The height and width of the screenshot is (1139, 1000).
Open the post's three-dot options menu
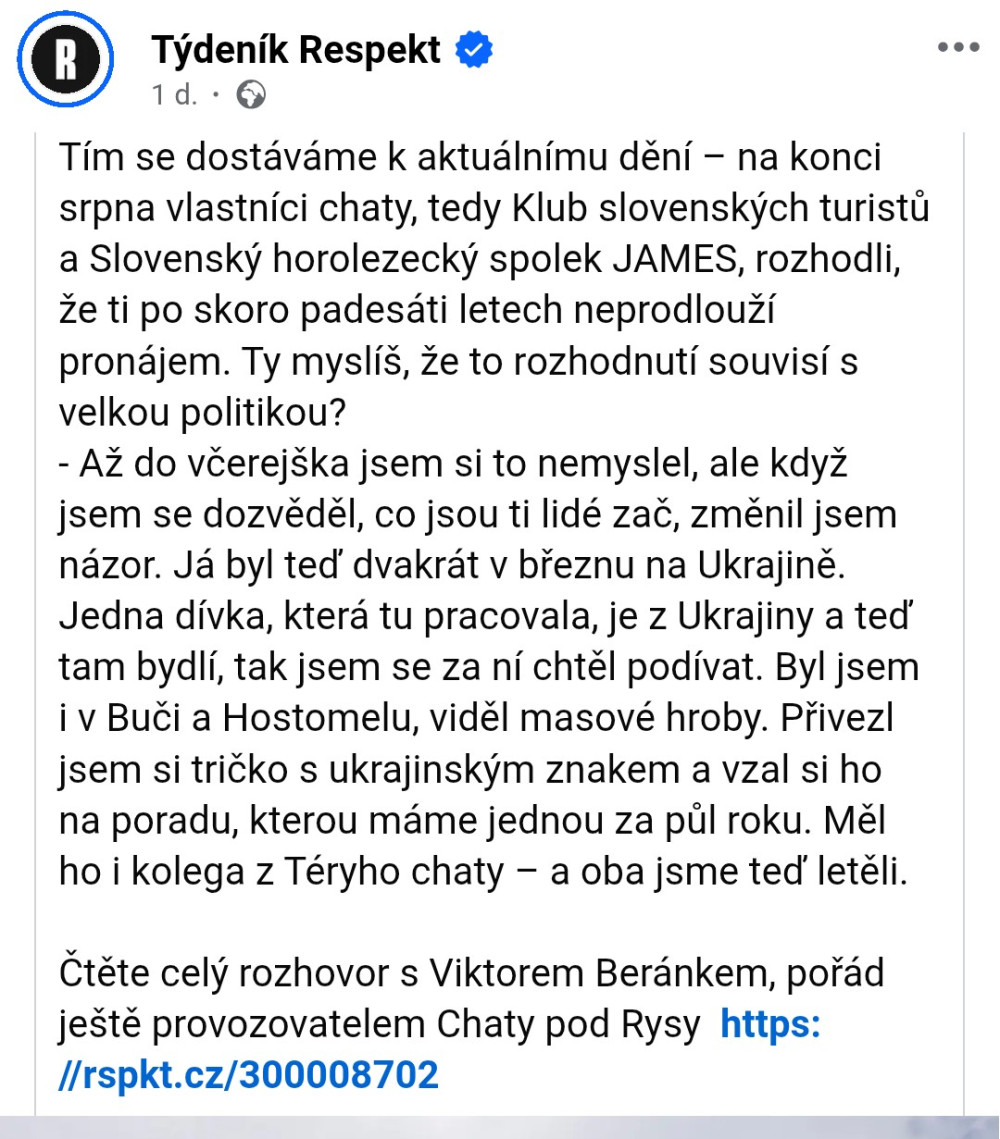957,48
